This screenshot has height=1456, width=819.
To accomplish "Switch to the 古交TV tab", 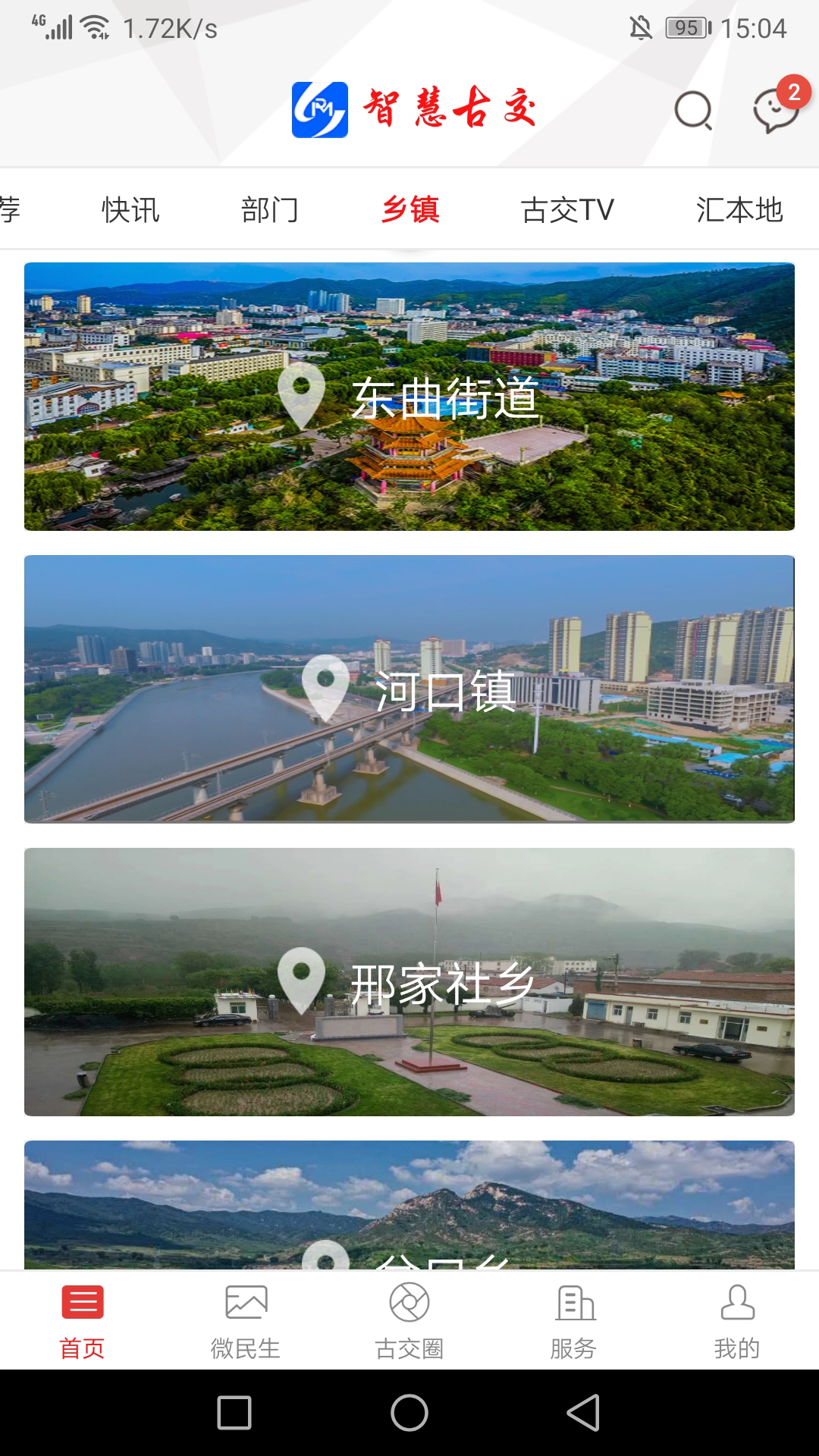I will pos(567,210).
